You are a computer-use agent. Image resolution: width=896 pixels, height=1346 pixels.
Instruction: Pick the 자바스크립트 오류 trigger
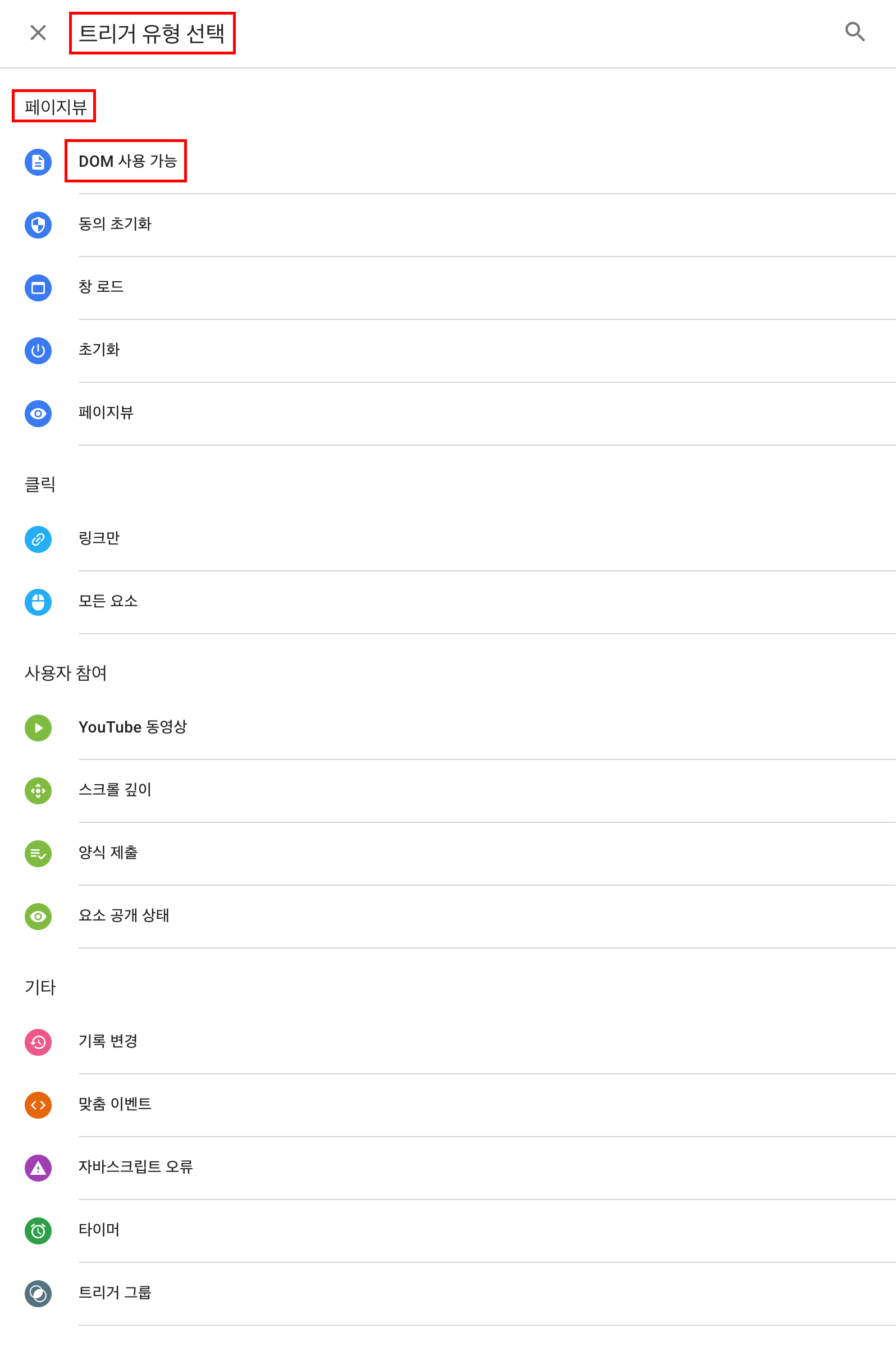click(x=135, y=1166)
